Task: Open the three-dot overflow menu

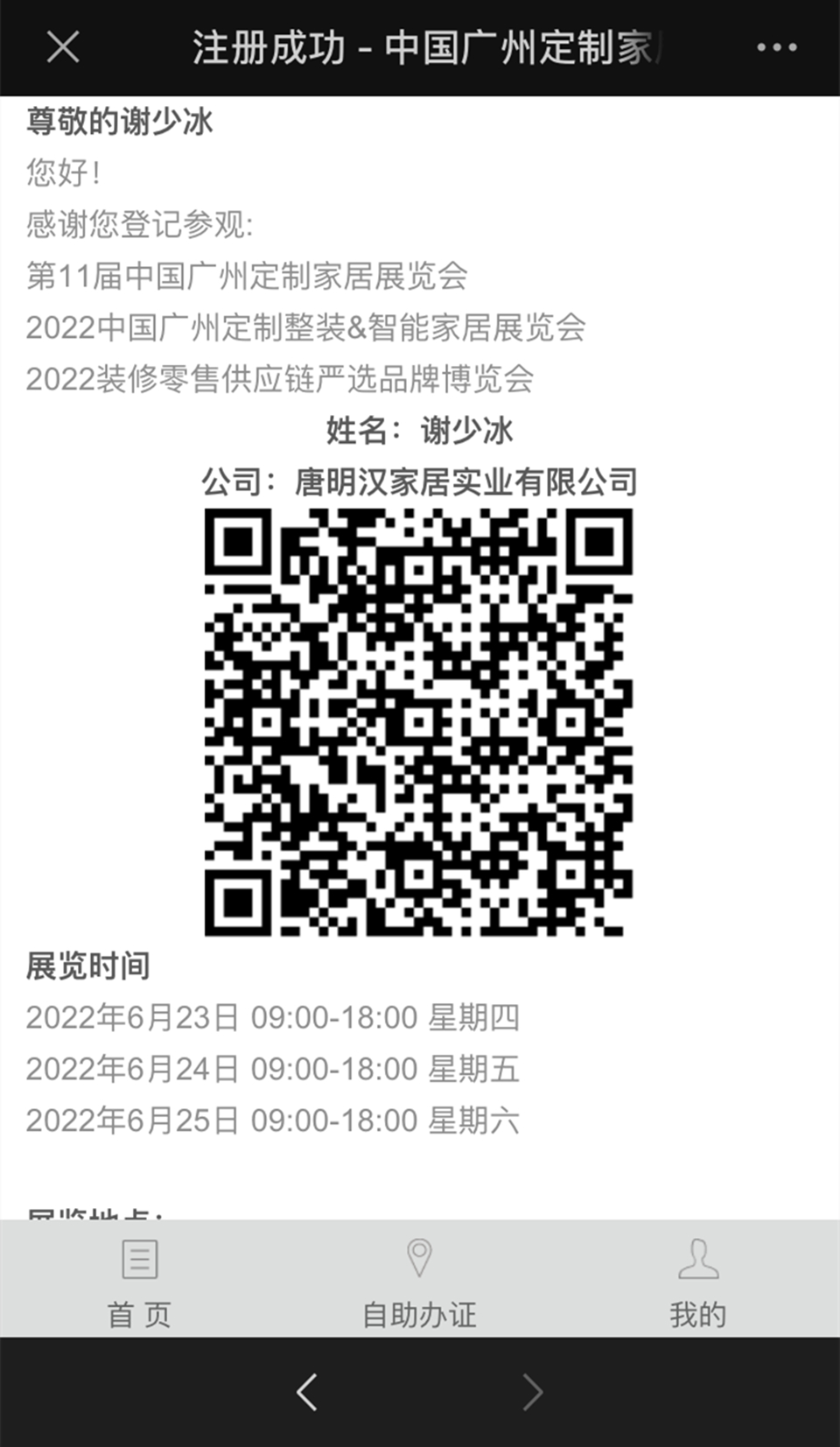Action: click(776, 47)
